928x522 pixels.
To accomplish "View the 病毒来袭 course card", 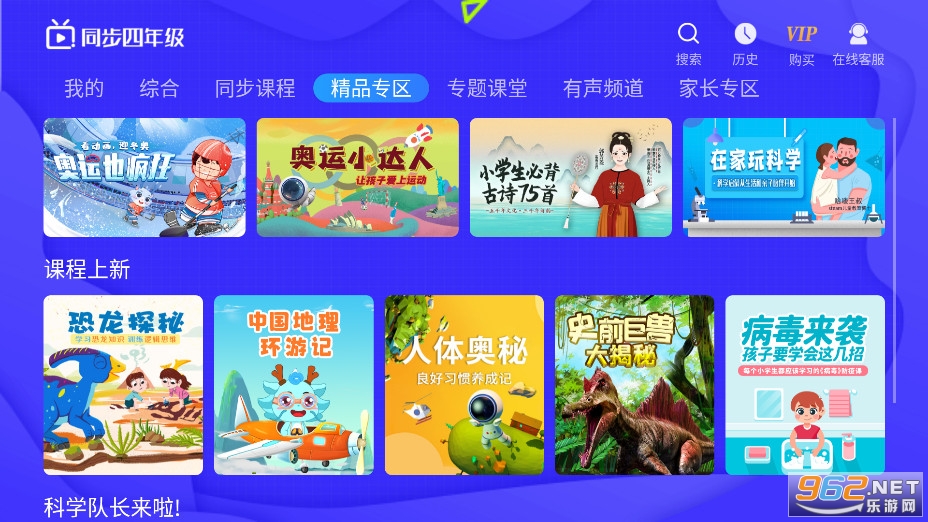I will (x=804, y=385).
